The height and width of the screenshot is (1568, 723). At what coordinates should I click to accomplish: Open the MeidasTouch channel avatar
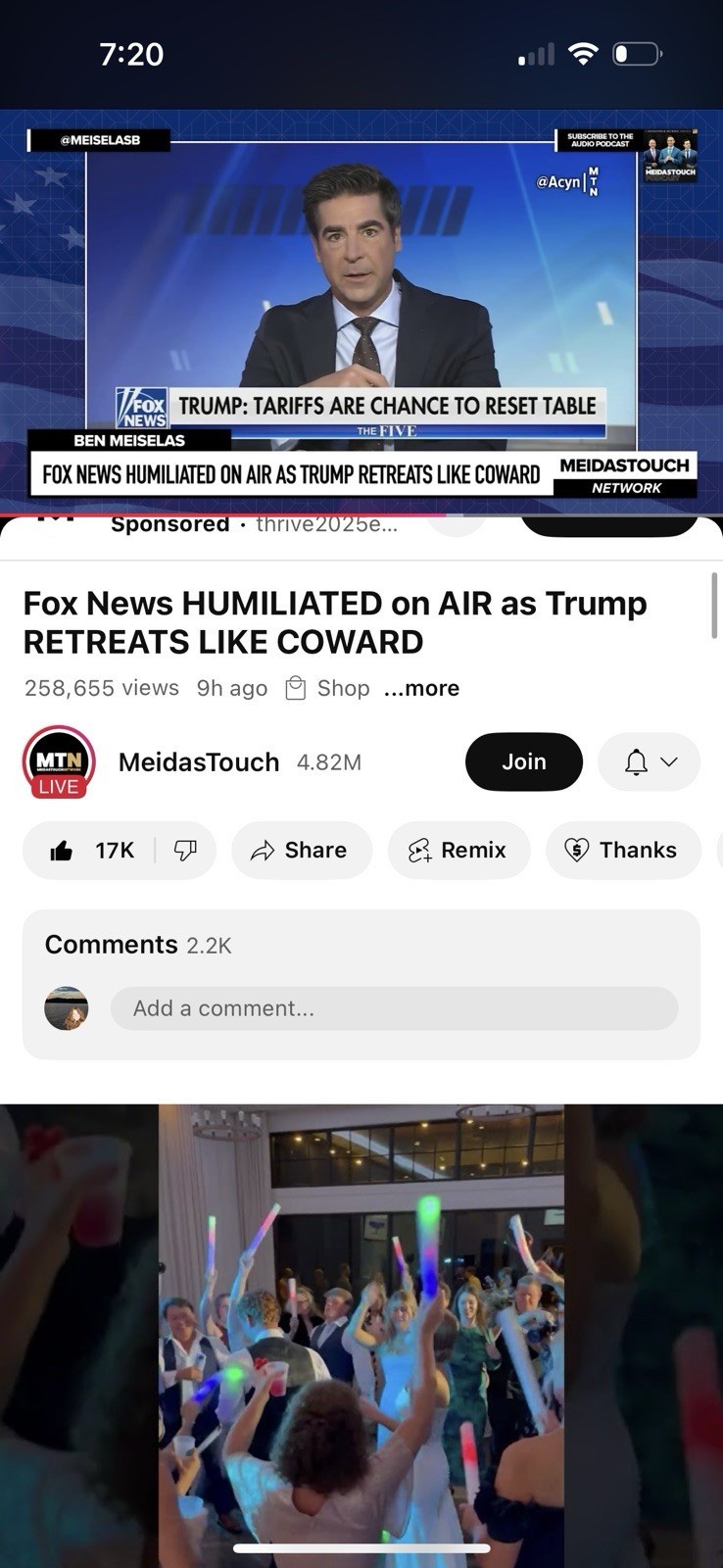59,761
